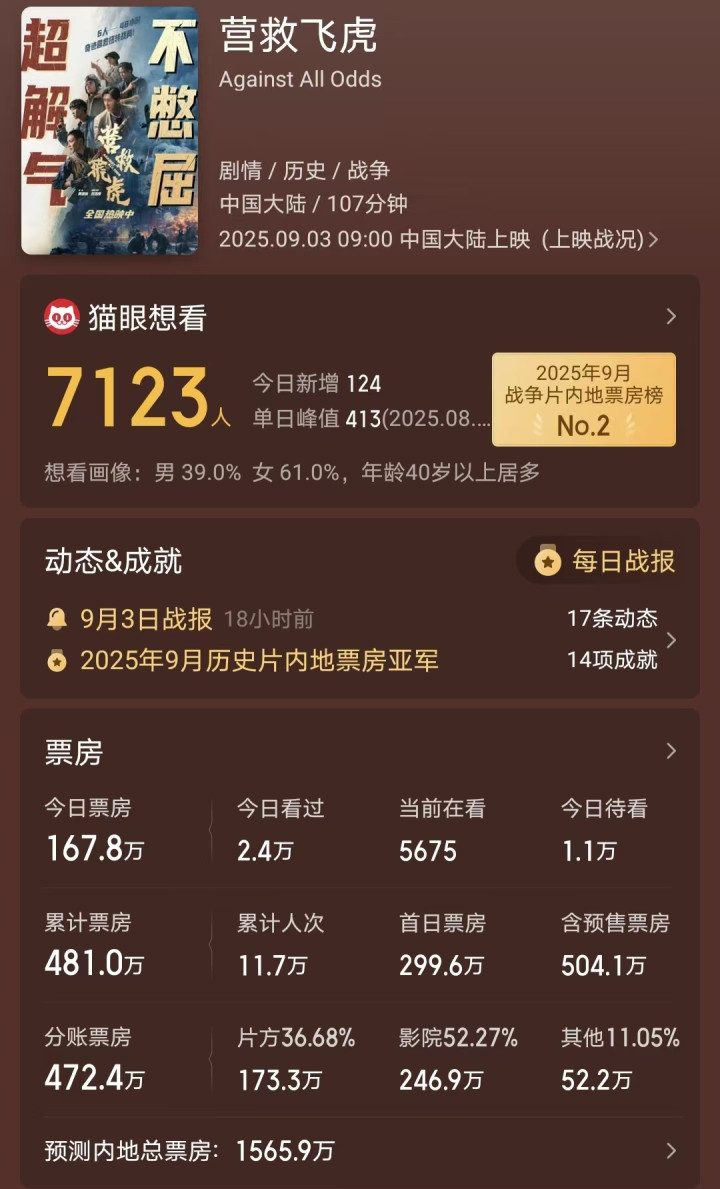Open the 2025年9月战争片内地票房榜 No.2 badge
720x1189 pixels.
pyautogui.click(x=584, y=400)
